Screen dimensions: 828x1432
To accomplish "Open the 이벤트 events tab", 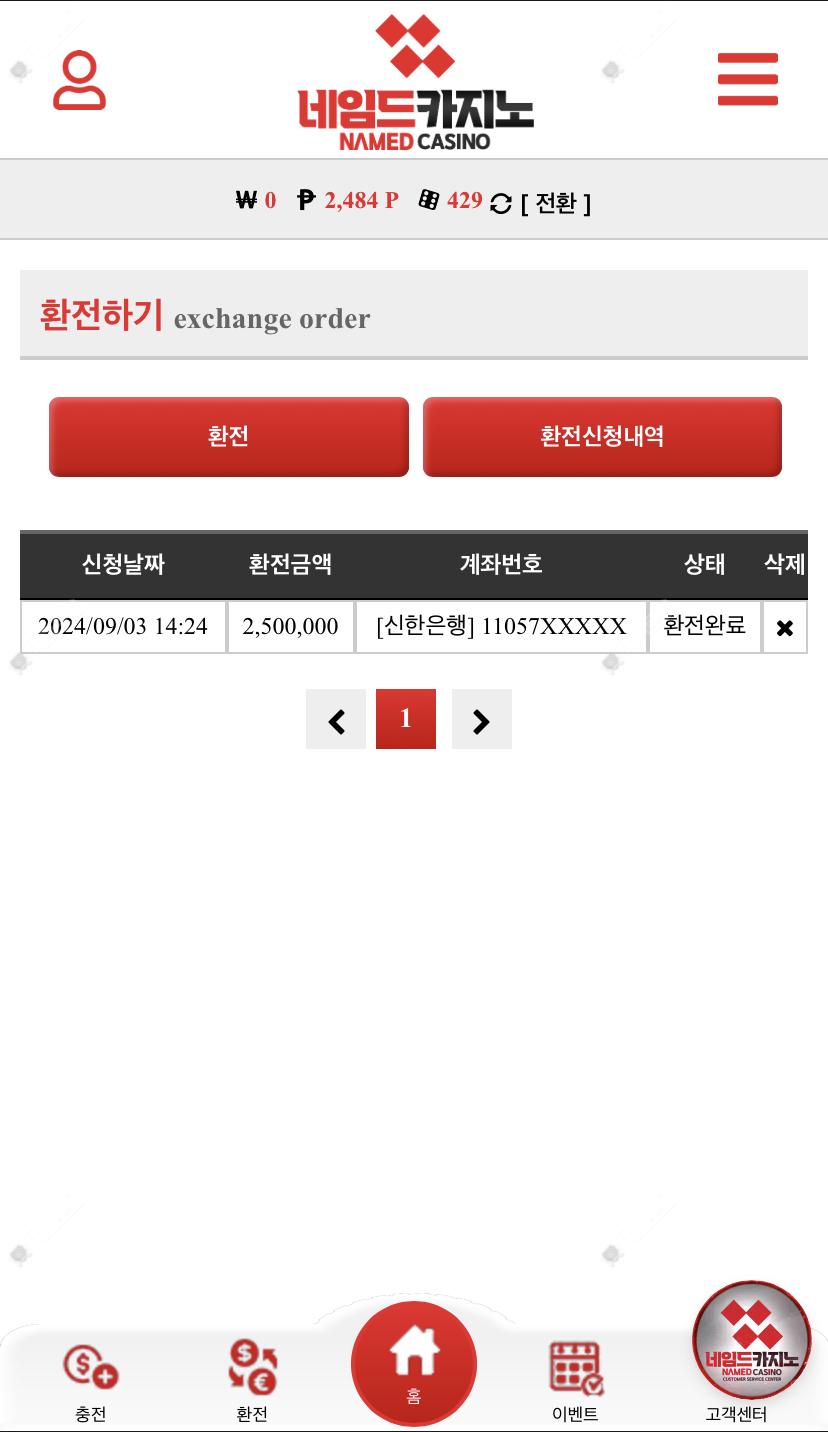I will (x=575, y=1382).
